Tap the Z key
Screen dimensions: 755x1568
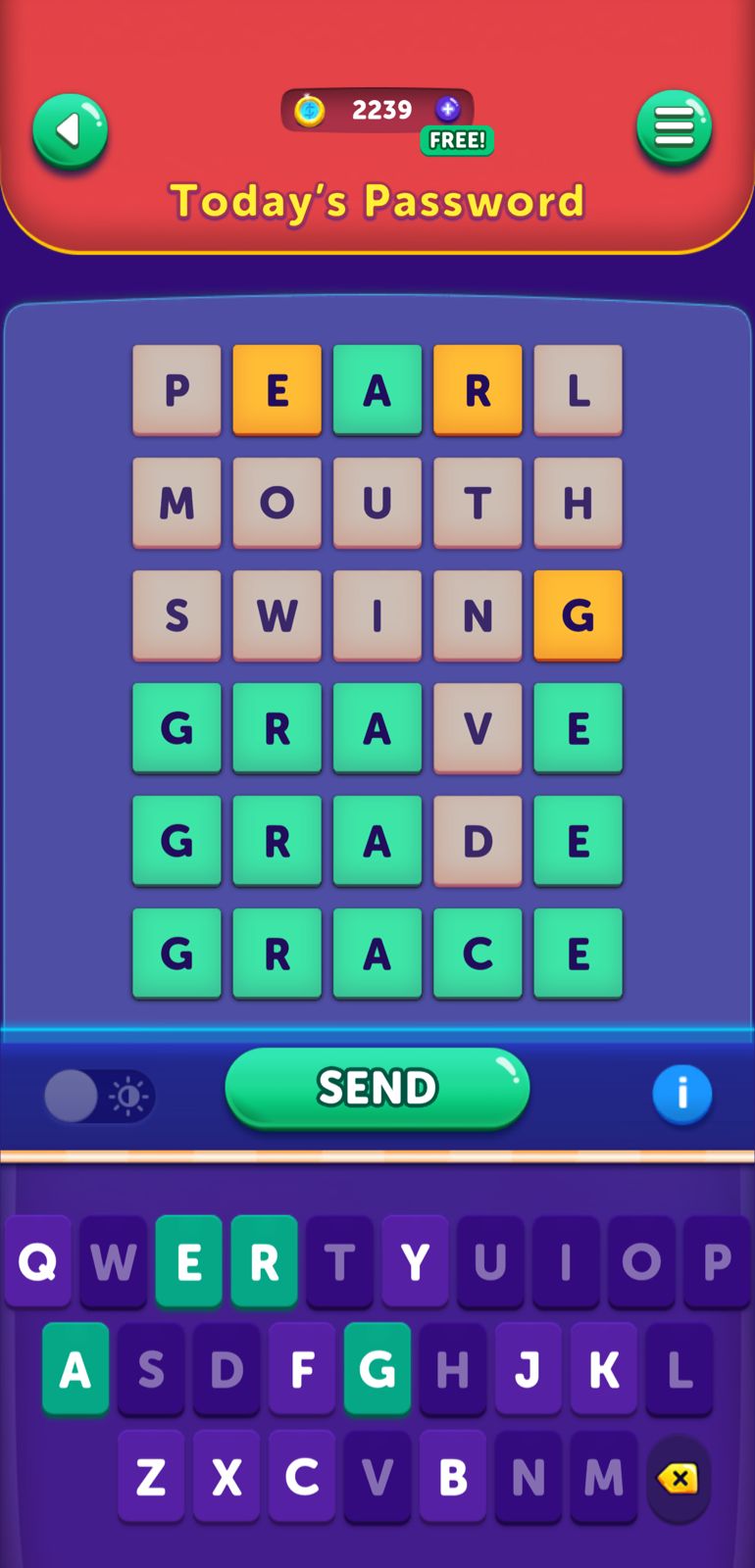click(151, 1477)
